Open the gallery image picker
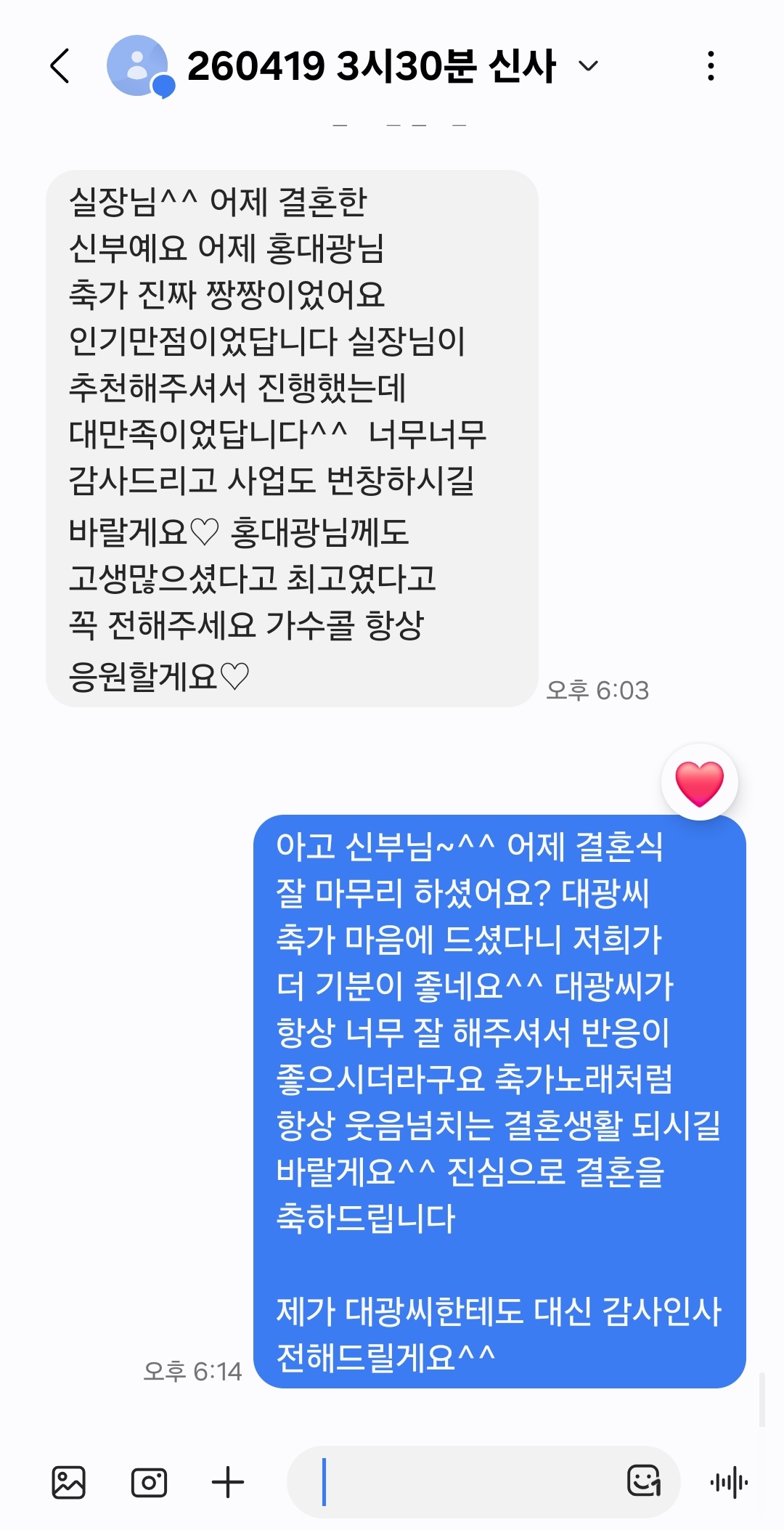Image resolution: width=784 pixels, height=1530 pixels. pyautogui.click(x=69, y=1482)
